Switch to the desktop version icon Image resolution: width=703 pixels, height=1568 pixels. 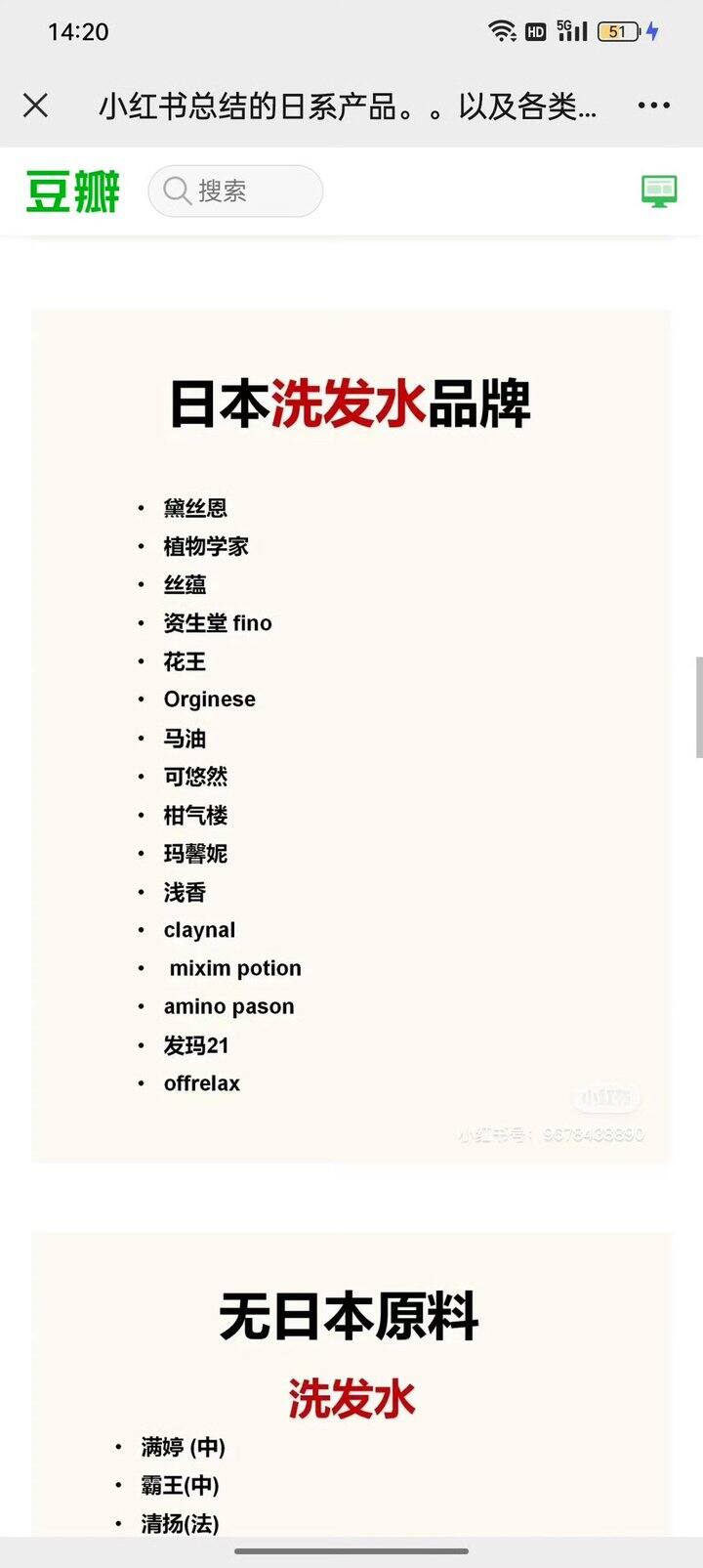659,191
